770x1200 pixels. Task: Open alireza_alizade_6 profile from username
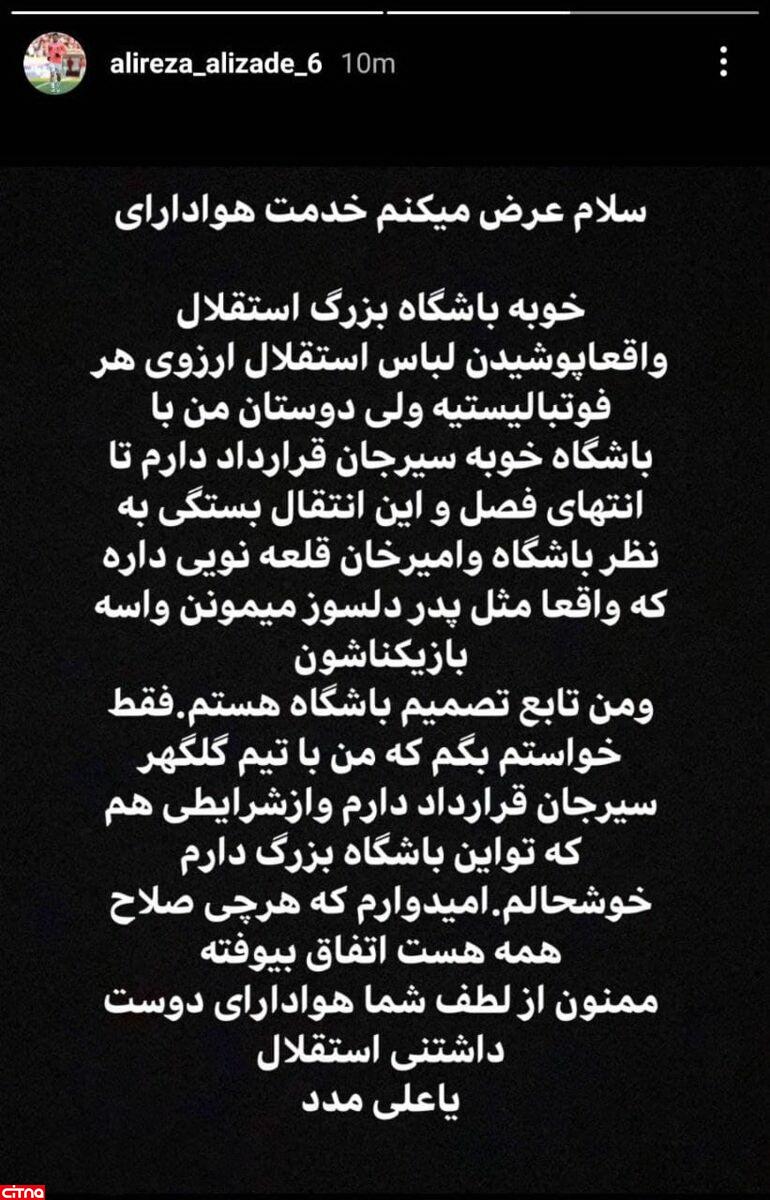219,64
